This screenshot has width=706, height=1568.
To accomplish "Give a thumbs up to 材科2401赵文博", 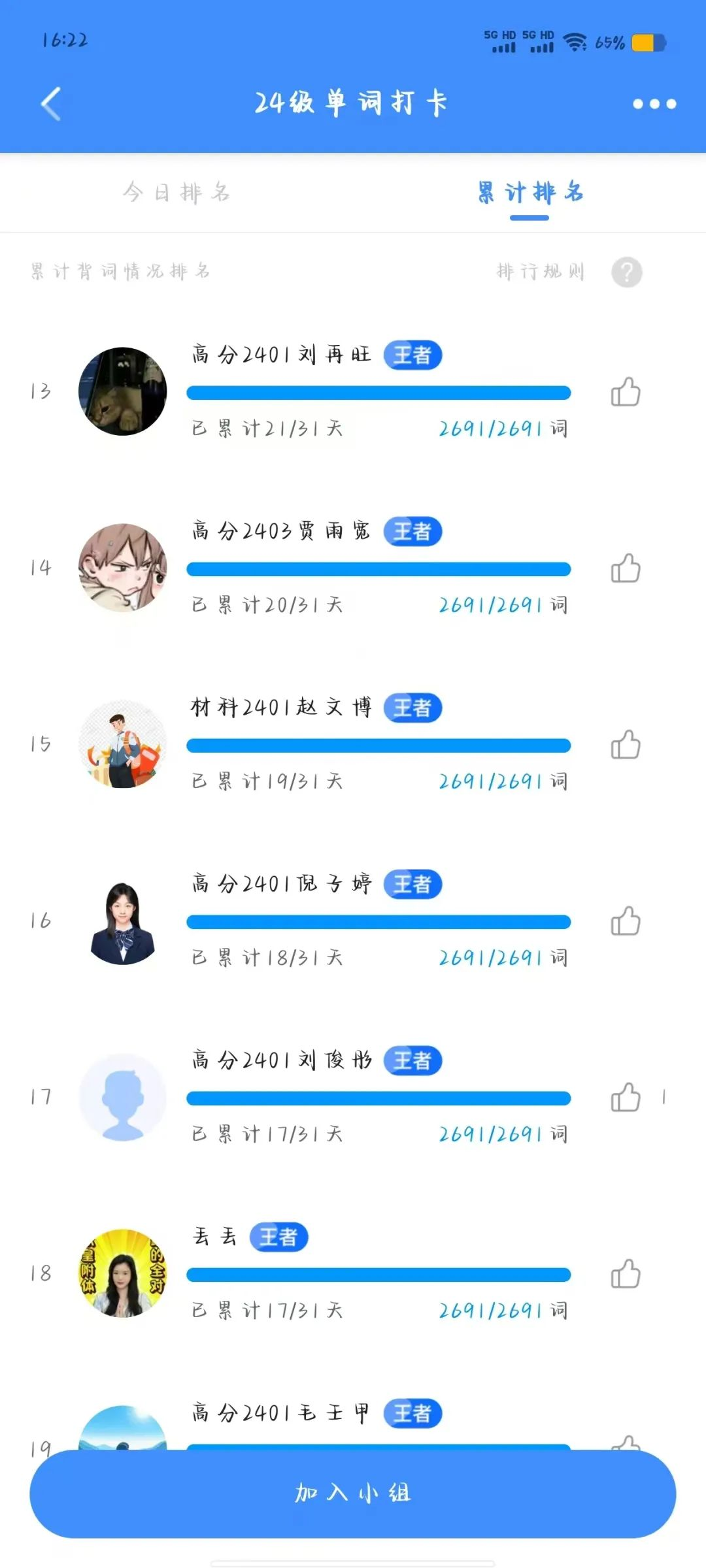I will [x=625, y=745].
